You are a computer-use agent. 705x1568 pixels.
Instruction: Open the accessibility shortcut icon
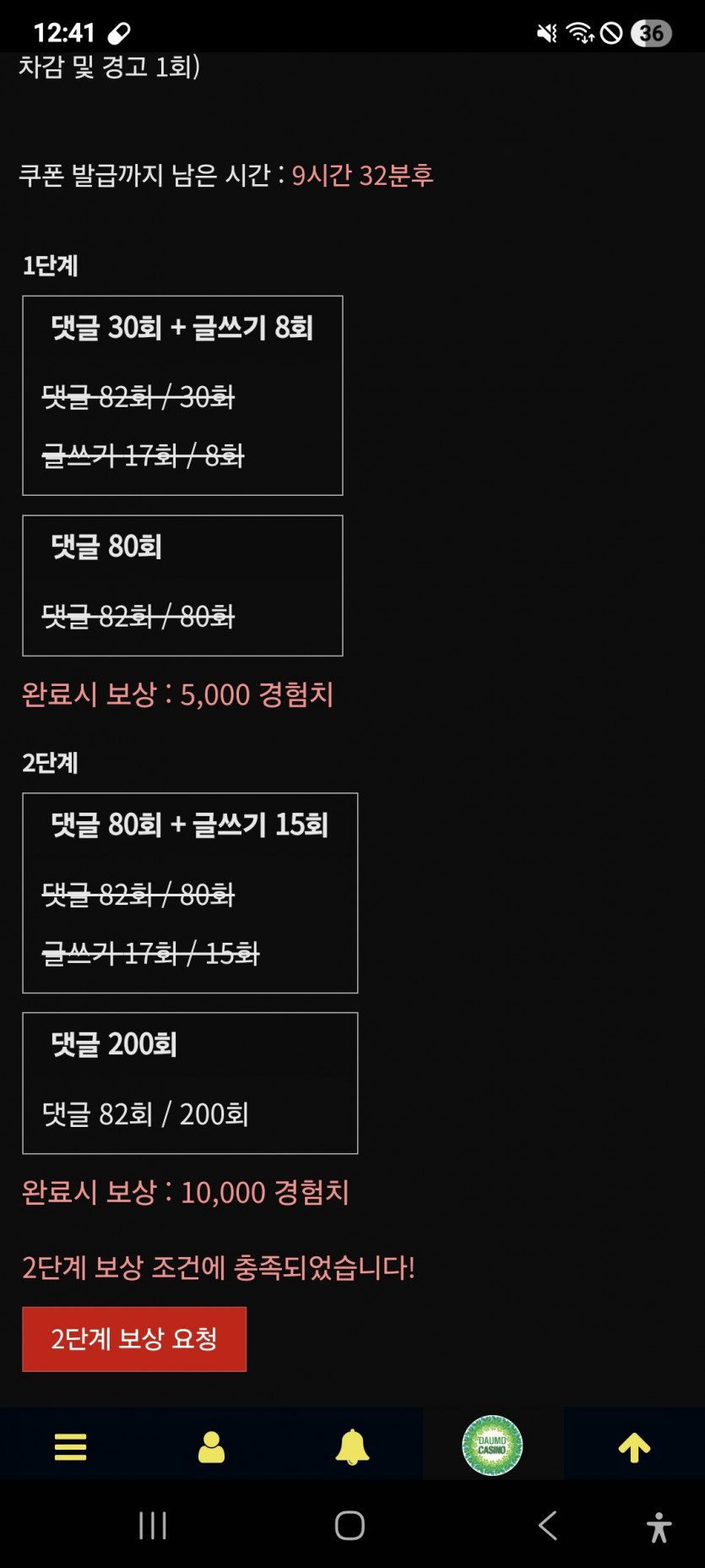click(x=658, y=1526)
